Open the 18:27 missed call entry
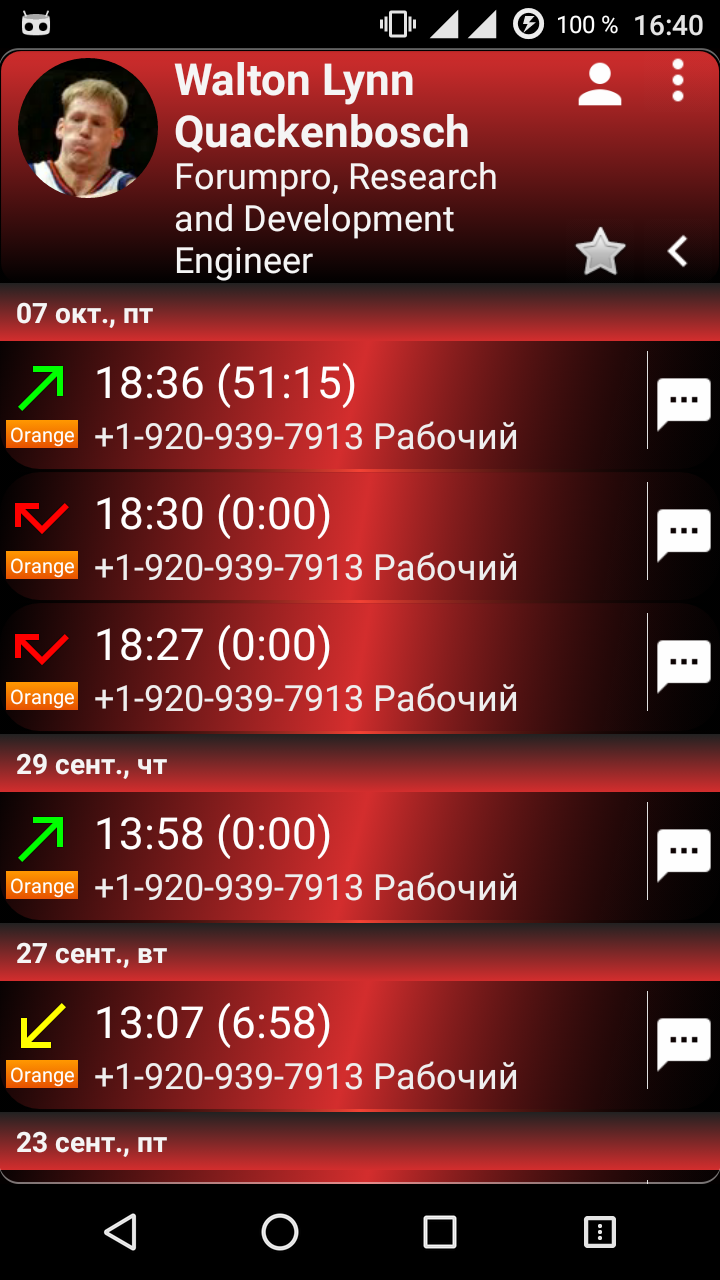The image size is (720, 1280). point(320,670)
